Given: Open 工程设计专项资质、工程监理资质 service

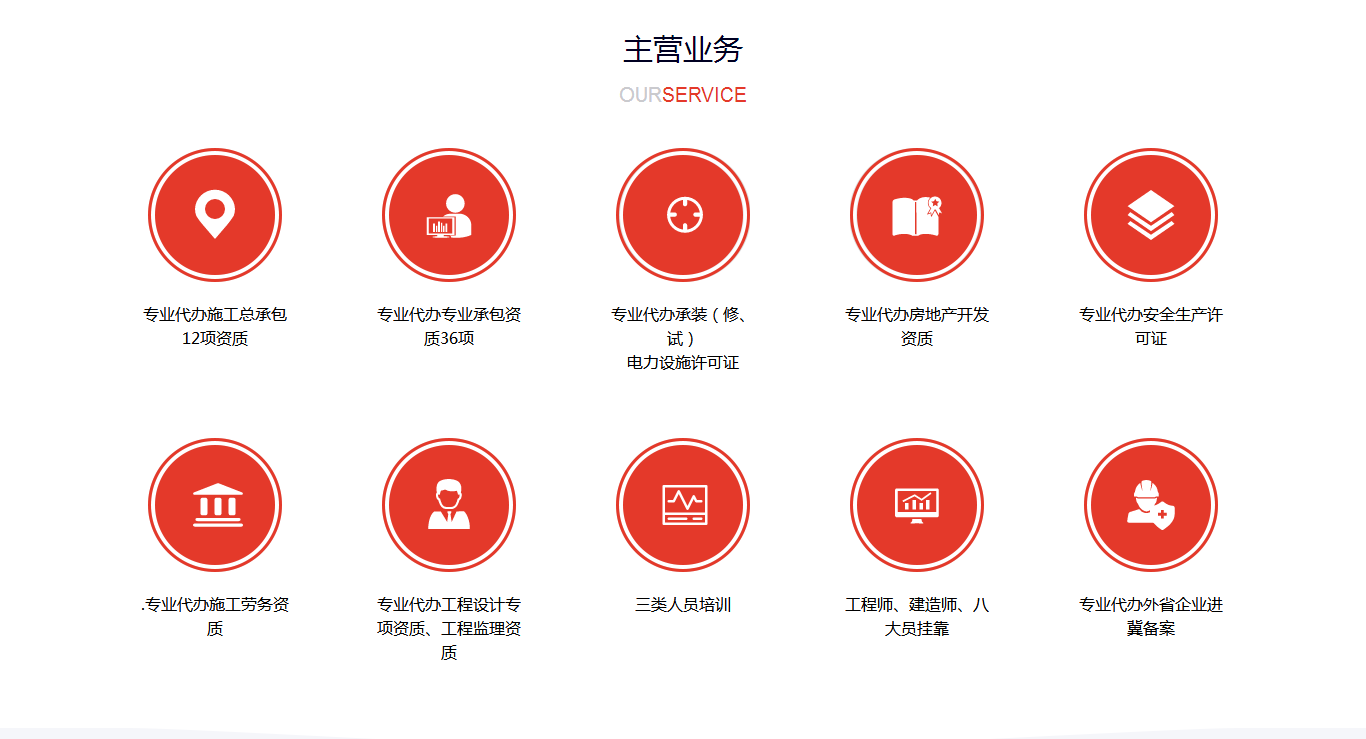Looking at the screenshot, I should click(x=449, y=505).
